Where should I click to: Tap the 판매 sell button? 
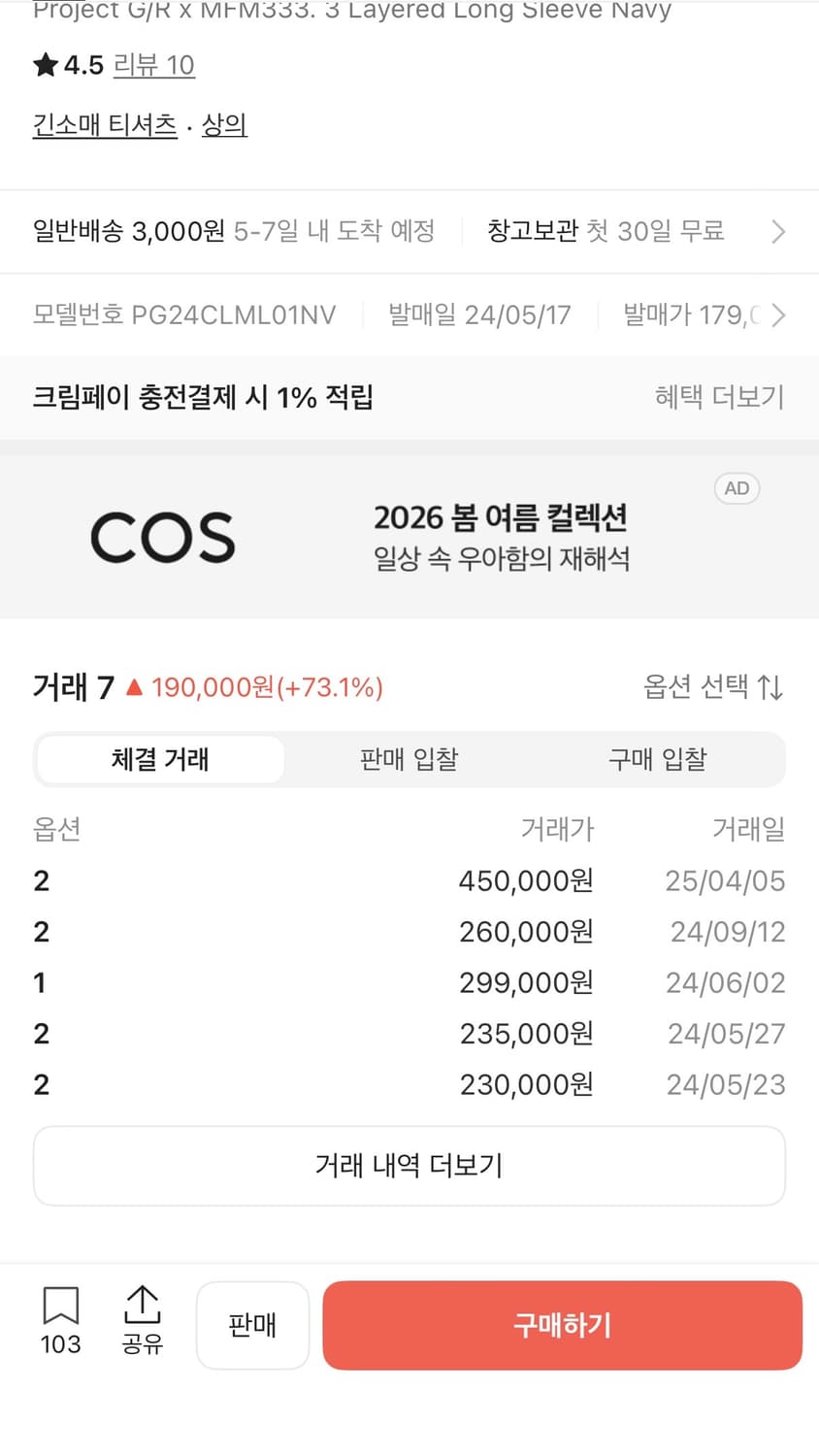[252, 1325]
